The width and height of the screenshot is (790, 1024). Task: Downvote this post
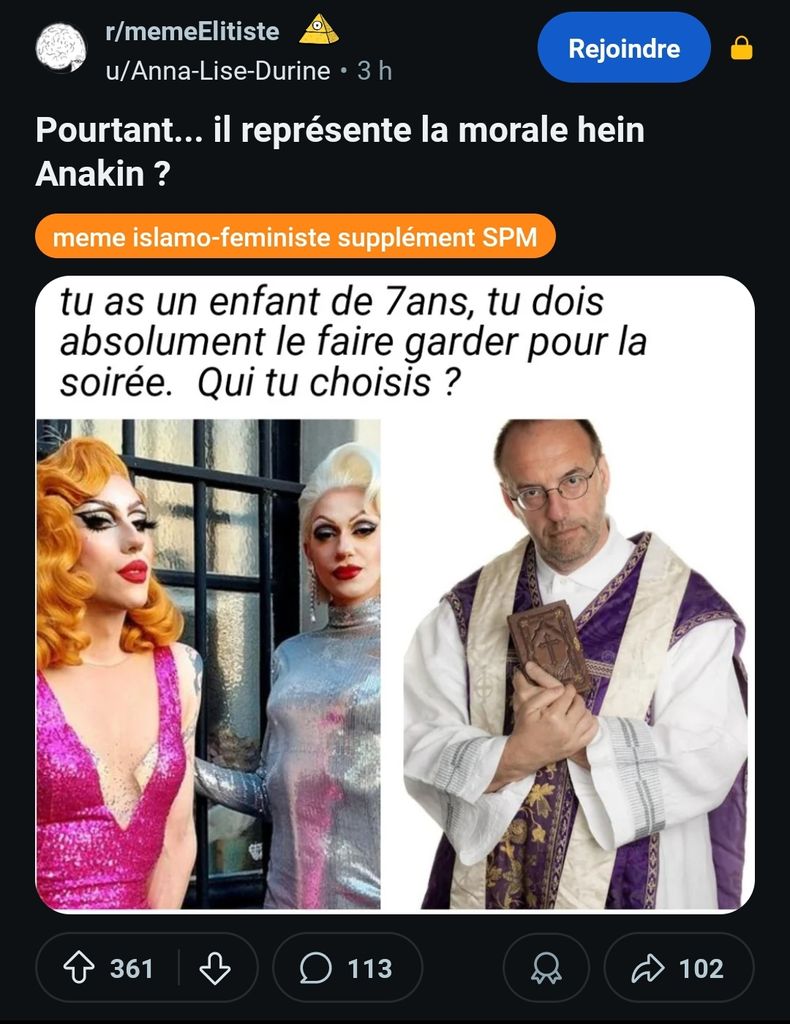tap(215, 968)
